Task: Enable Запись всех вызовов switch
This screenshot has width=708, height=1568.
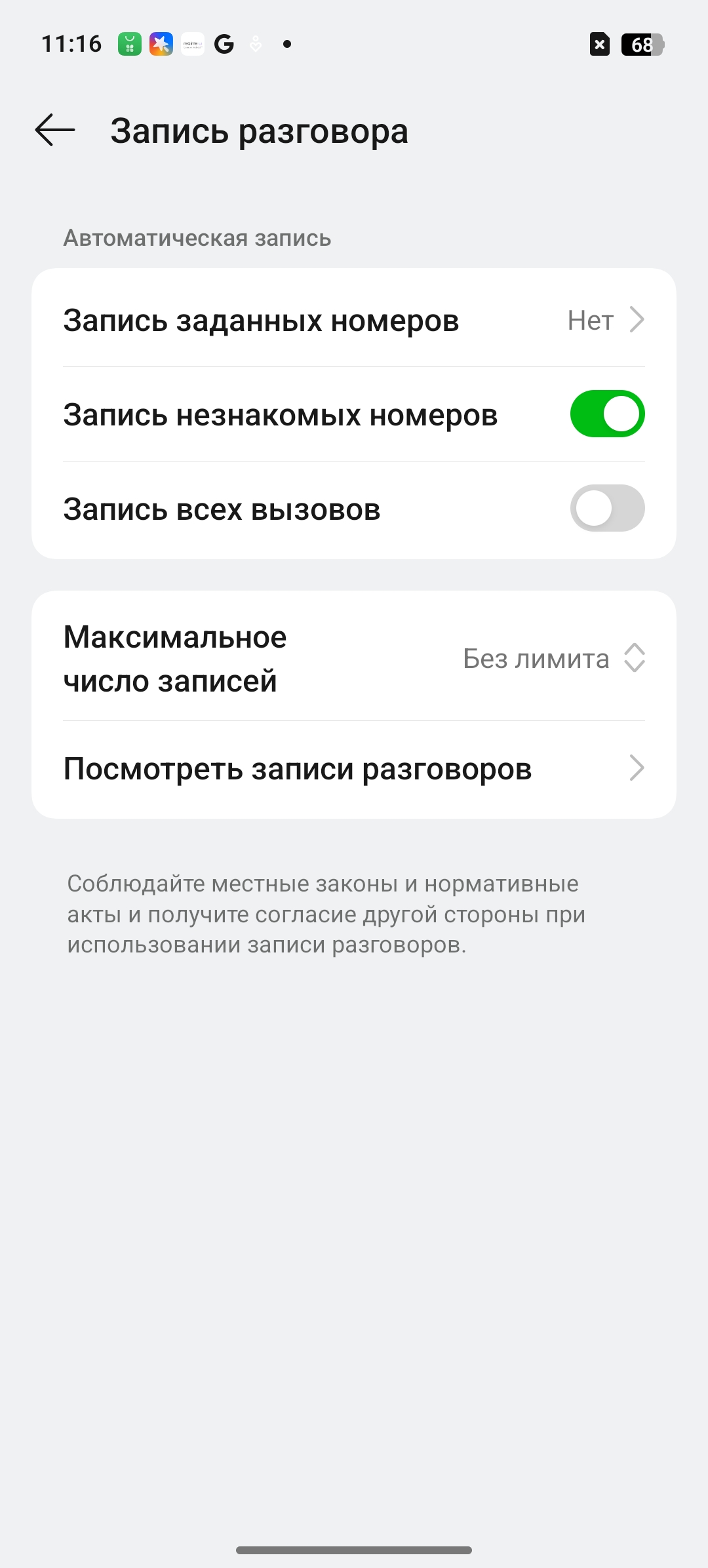Action: pyautogui.click(x=606, y=509)
